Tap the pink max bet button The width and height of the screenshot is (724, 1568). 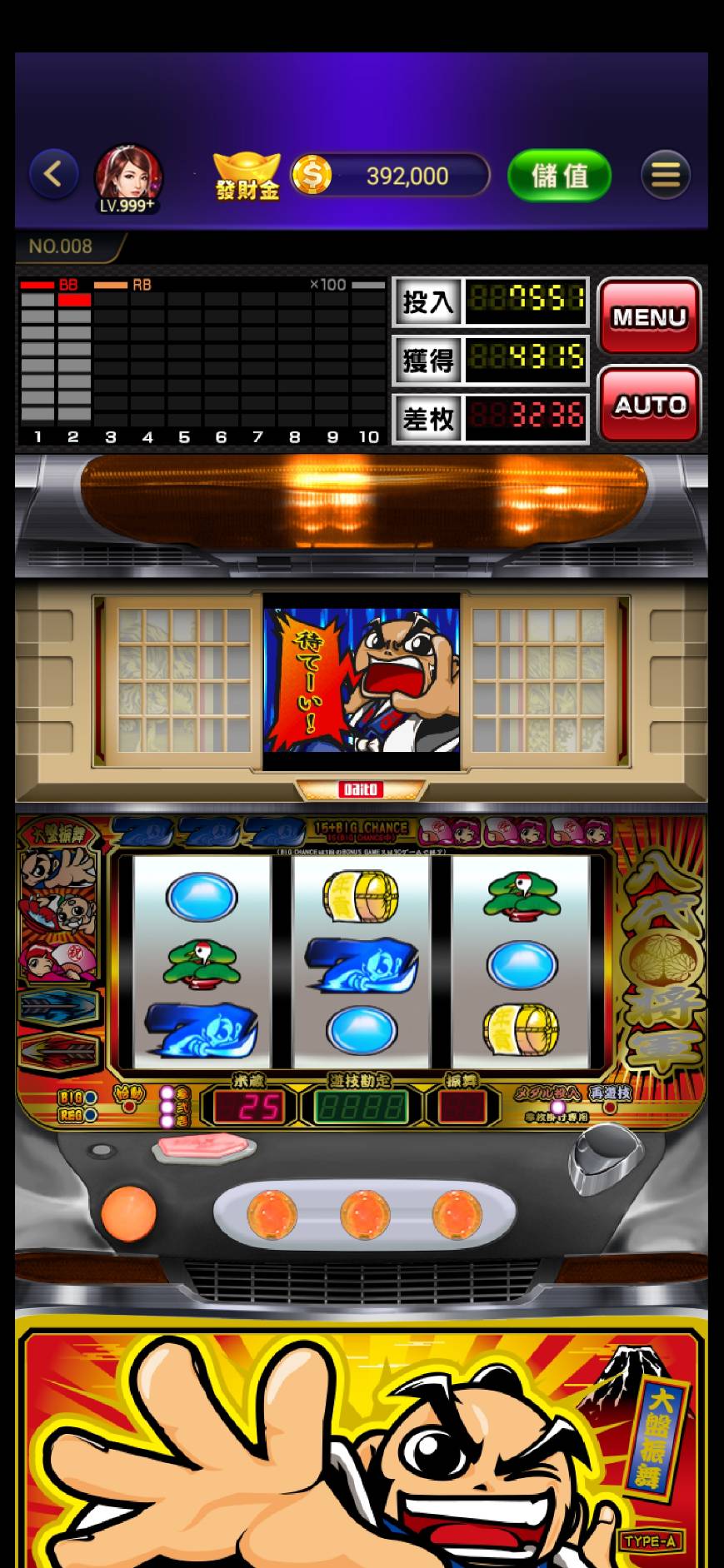[204, 1147]
